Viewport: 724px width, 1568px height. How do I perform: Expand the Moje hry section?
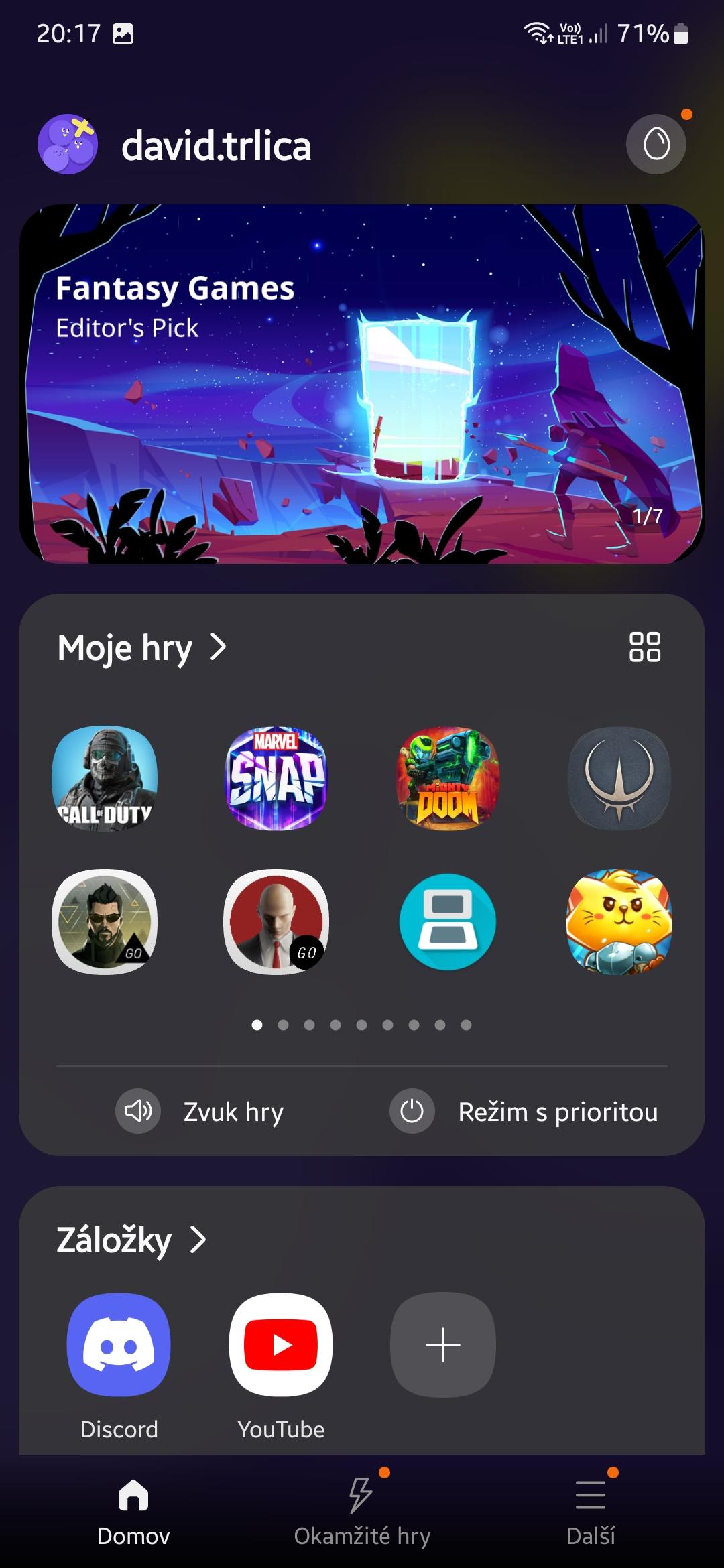pyautogui.click(x=142, y=648)
